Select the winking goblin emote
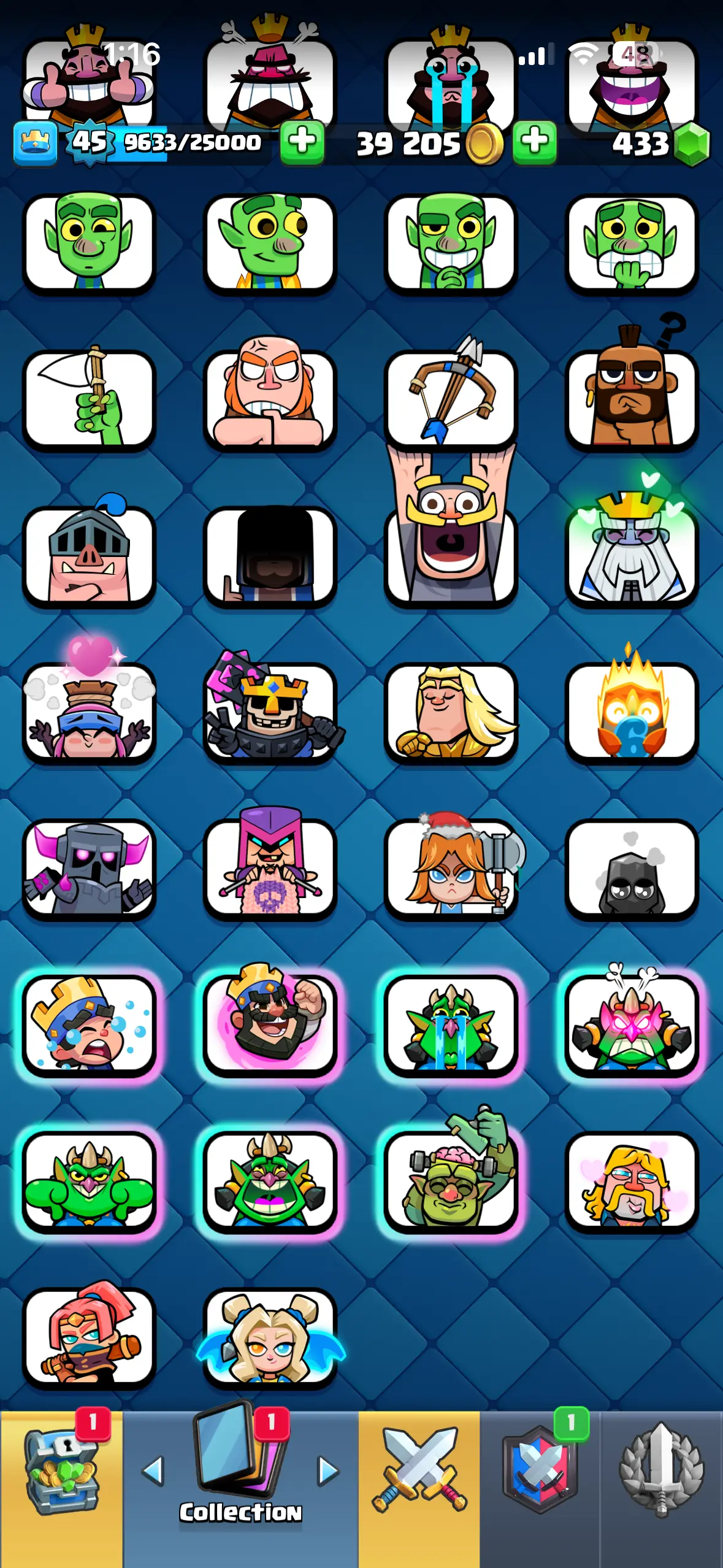 pyautogui.click(x=89, y=242)
